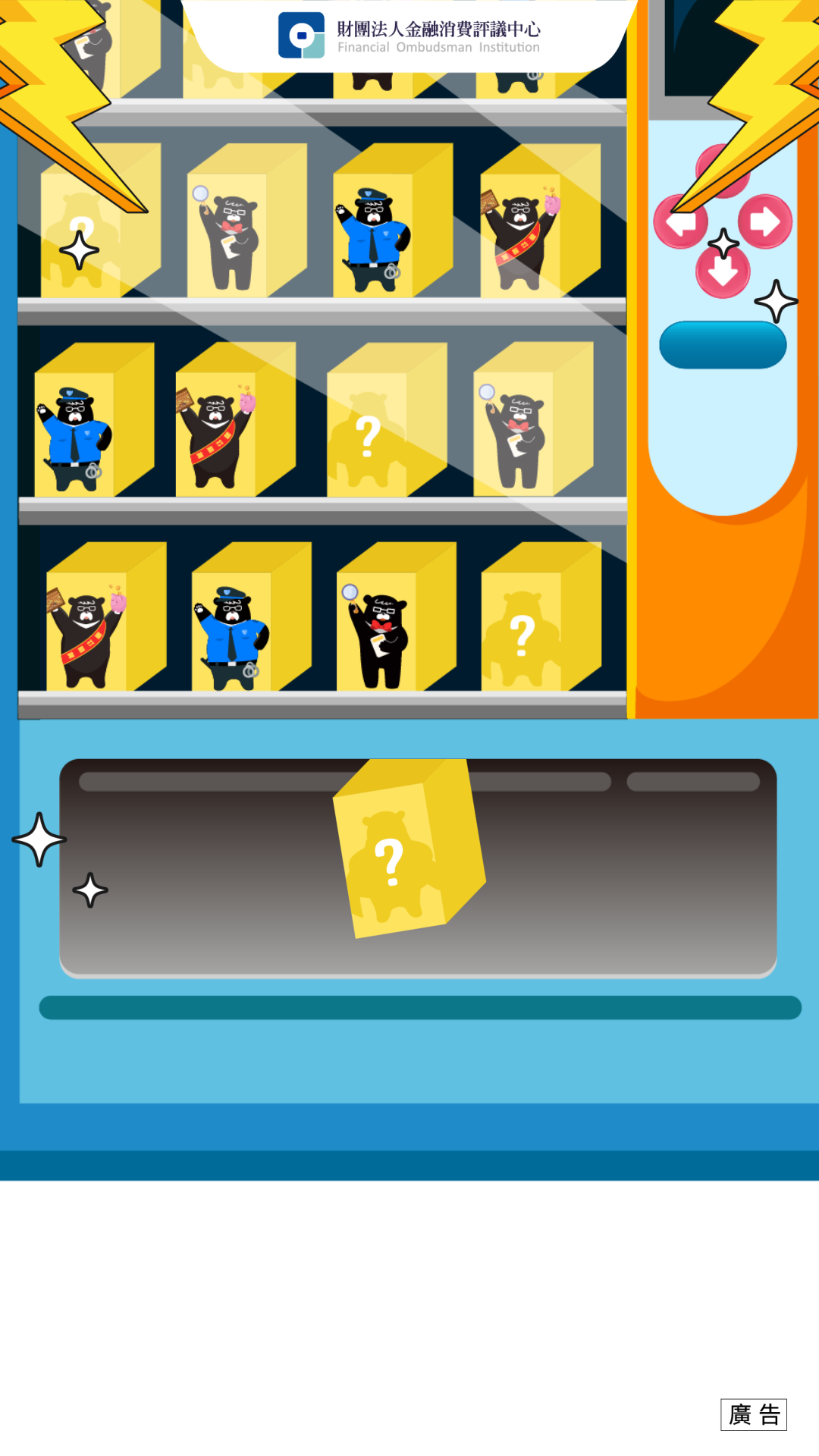The width and height of the screenshot is (819, 1456).
Task: Tap the left arrow on the machine
Action: pyautogui.click(x=679, y=224)
